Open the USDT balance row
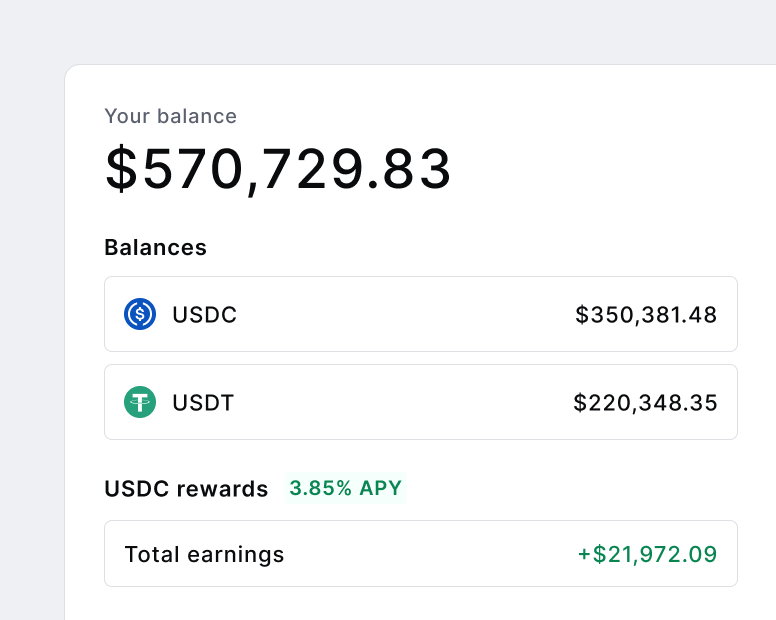 420,403
